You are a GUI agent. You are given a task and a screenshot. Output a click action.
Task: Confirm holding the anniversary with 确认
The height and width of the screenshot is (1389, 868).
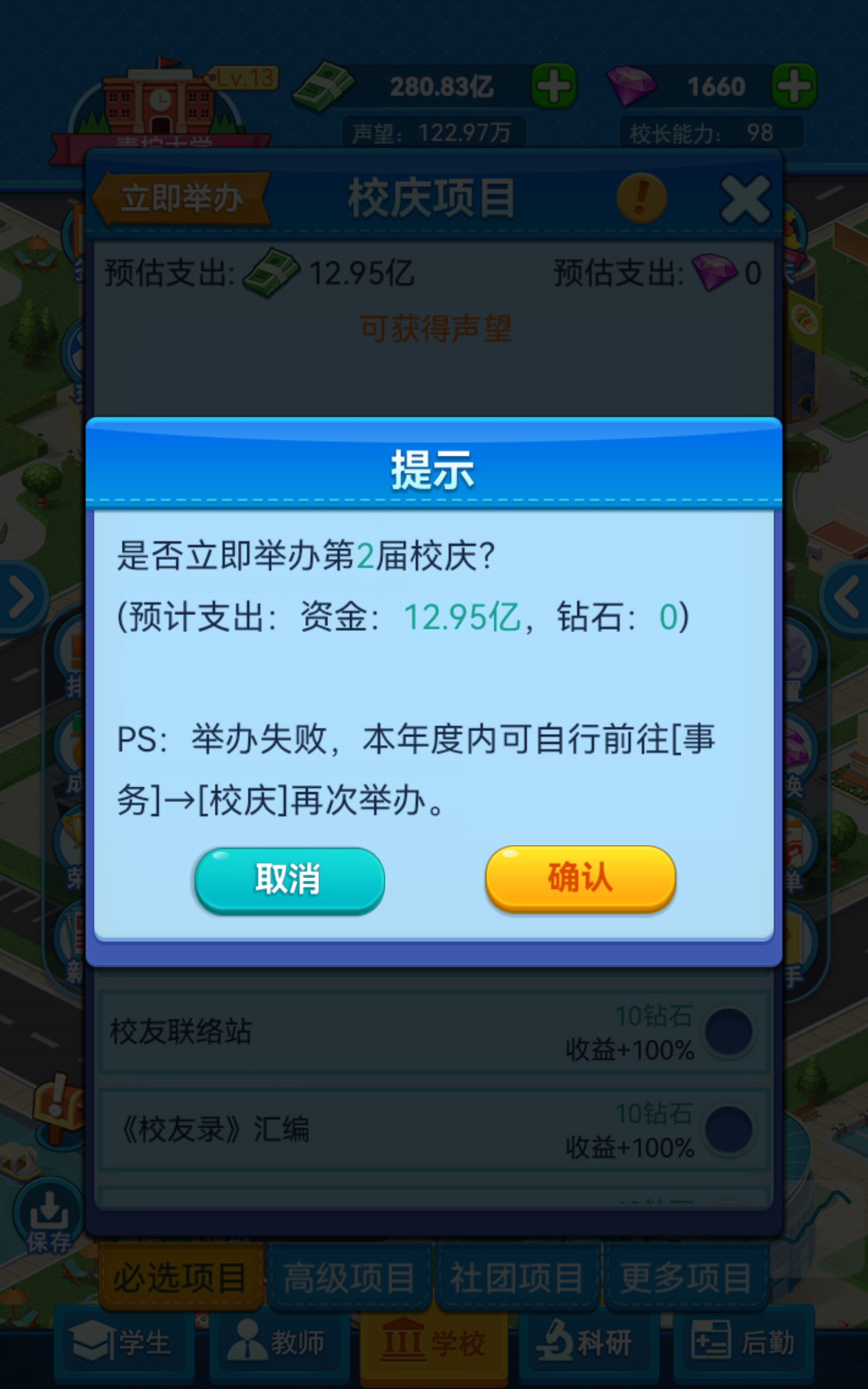580,877
